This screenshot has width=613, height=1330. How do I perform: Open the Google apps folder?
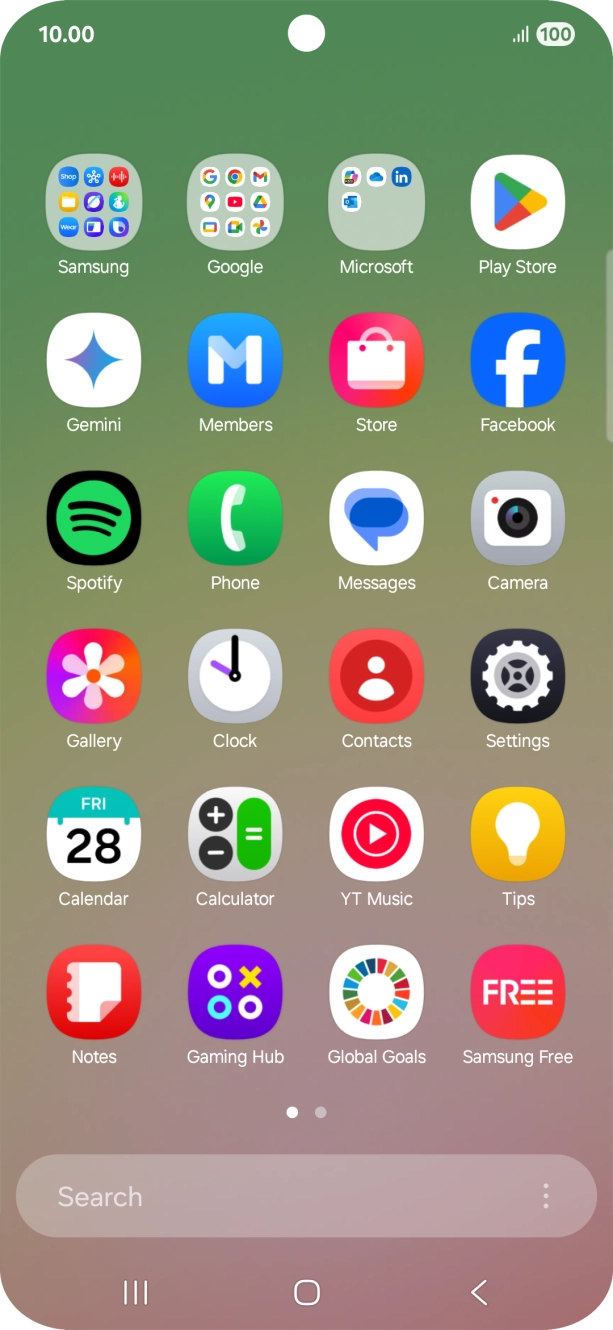[x=235, y=202]
